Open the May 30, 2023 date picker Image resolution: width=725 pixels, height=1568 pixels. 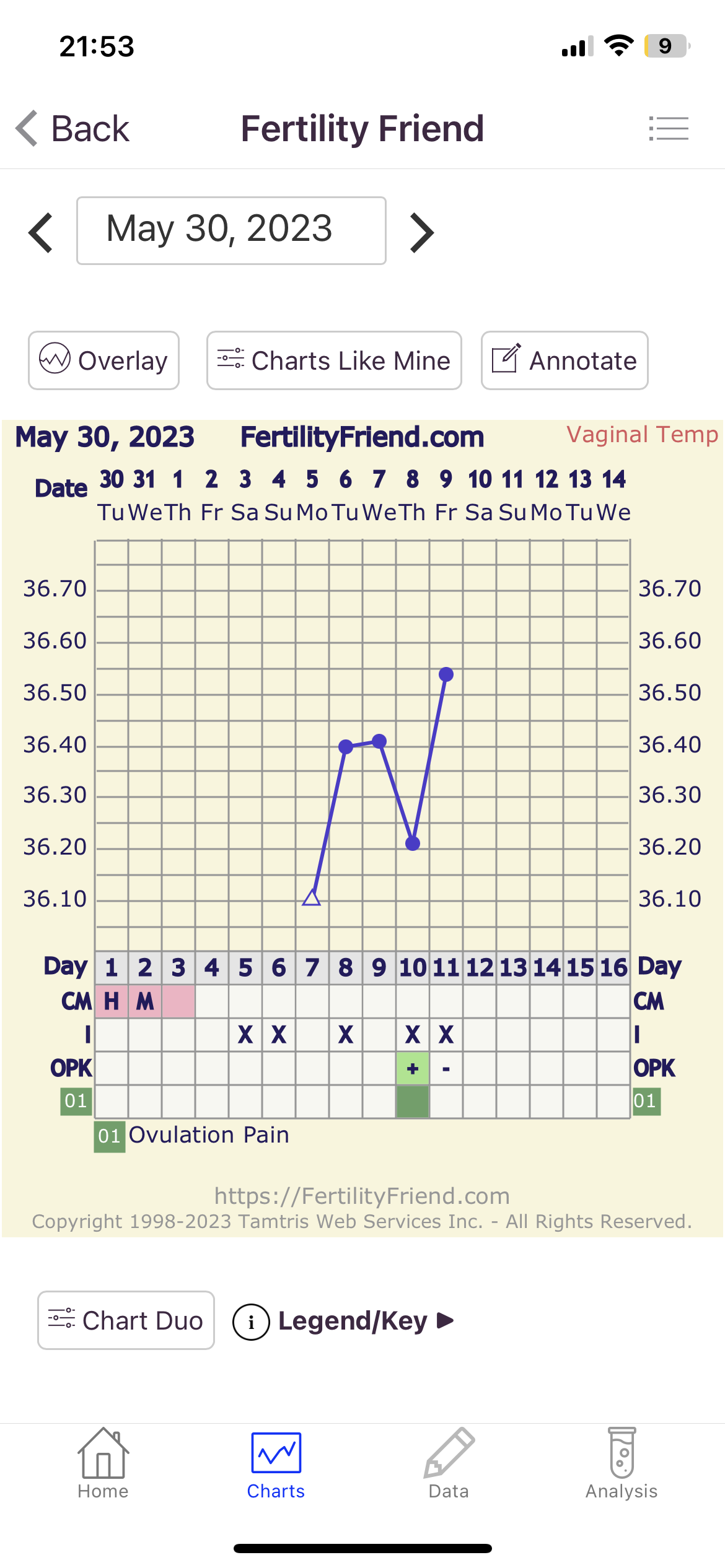(231, 231)
